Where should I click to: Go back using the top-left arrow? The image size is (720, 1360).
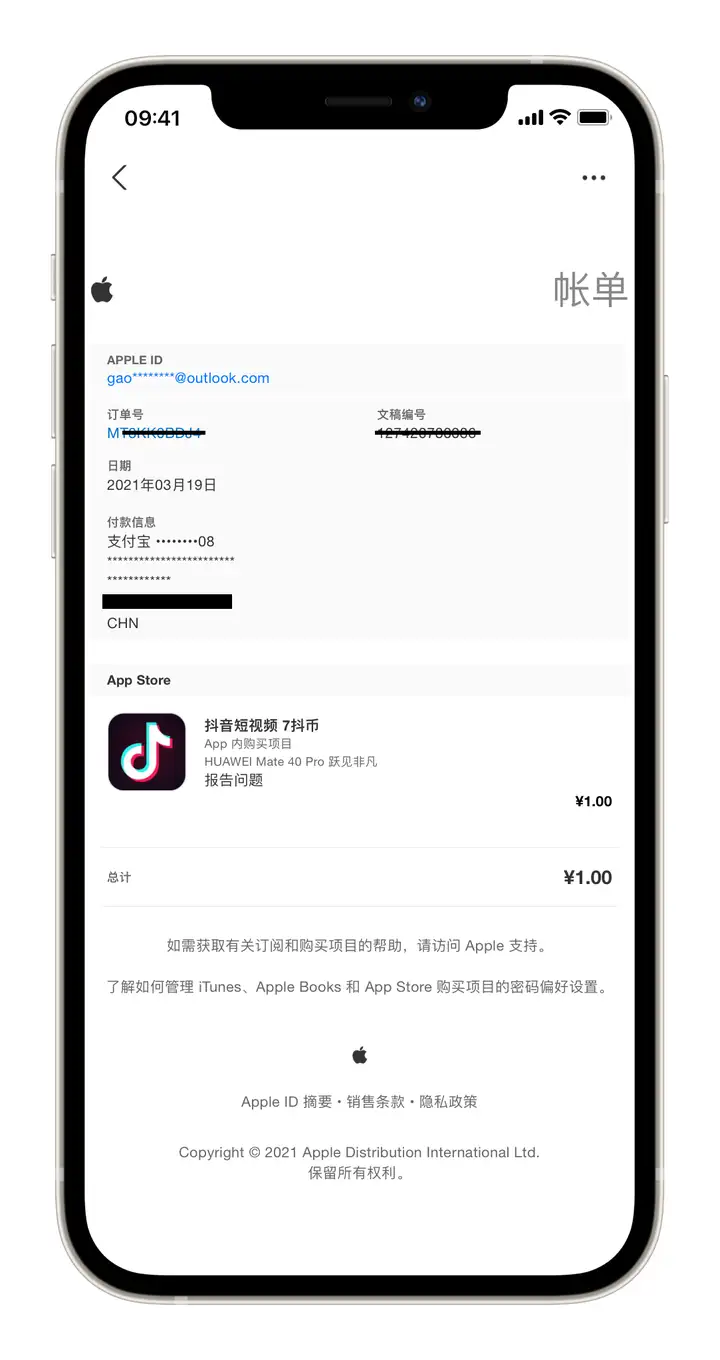point(119,178)
